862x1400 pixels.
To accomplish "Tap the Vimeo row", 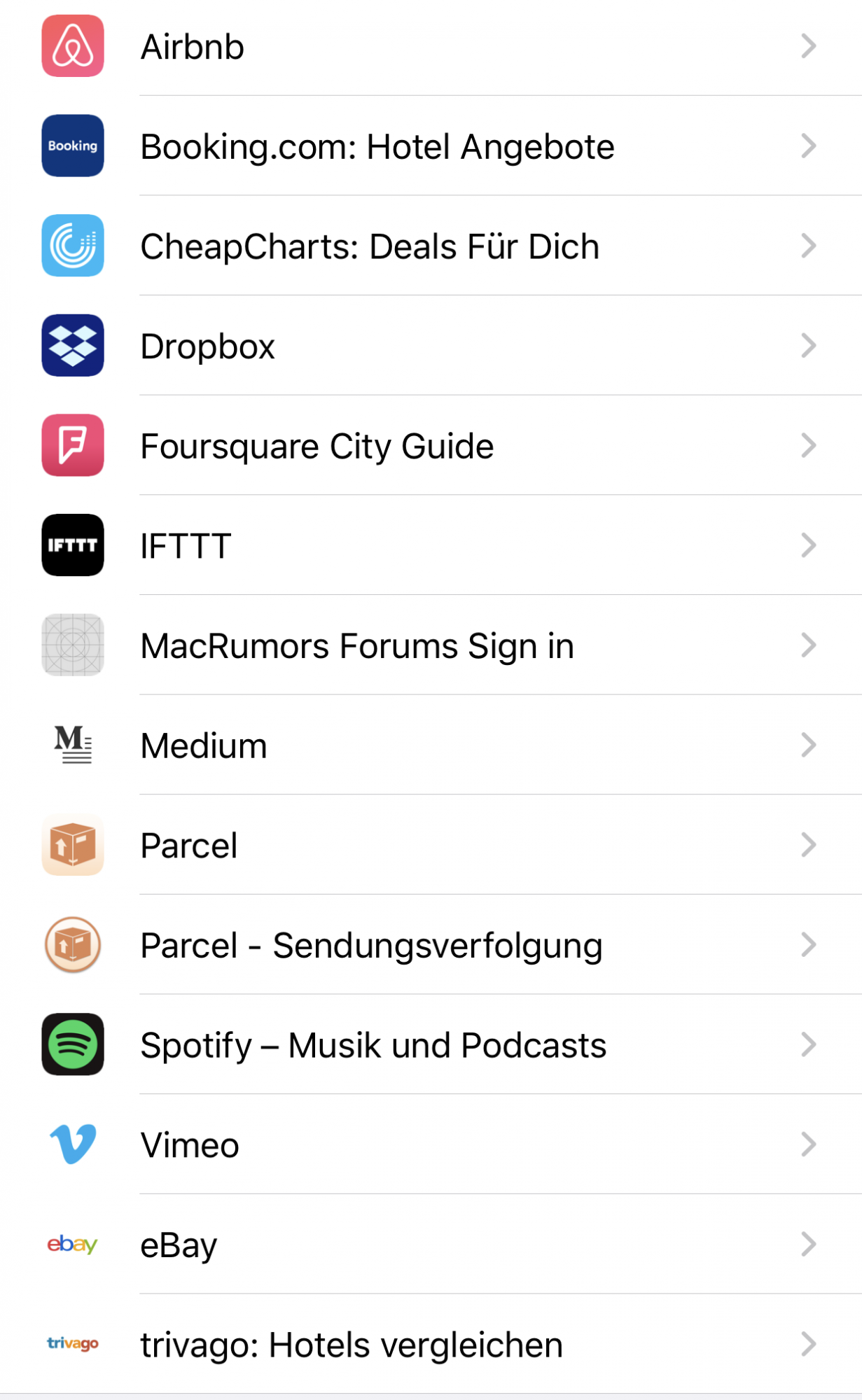I will point(431,1144).
